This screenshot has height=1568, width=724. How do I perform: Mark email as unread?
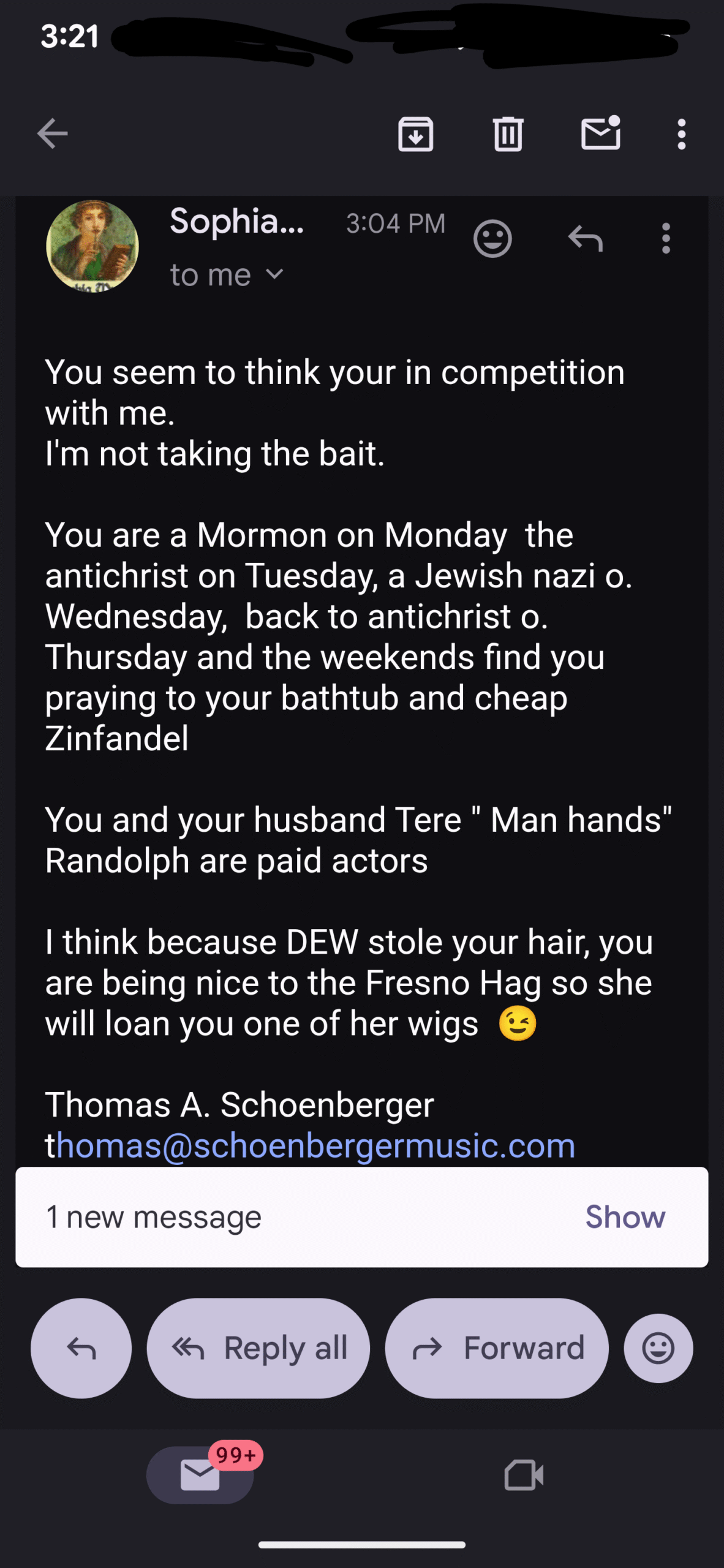(600, 134)
